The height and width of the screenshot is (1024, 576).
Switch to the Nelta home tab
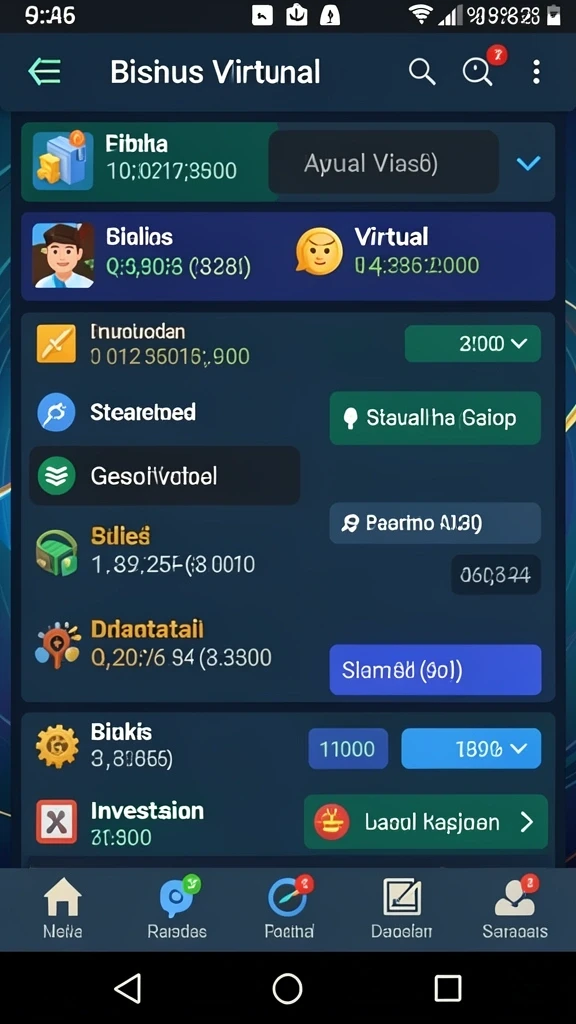point(63,909)
